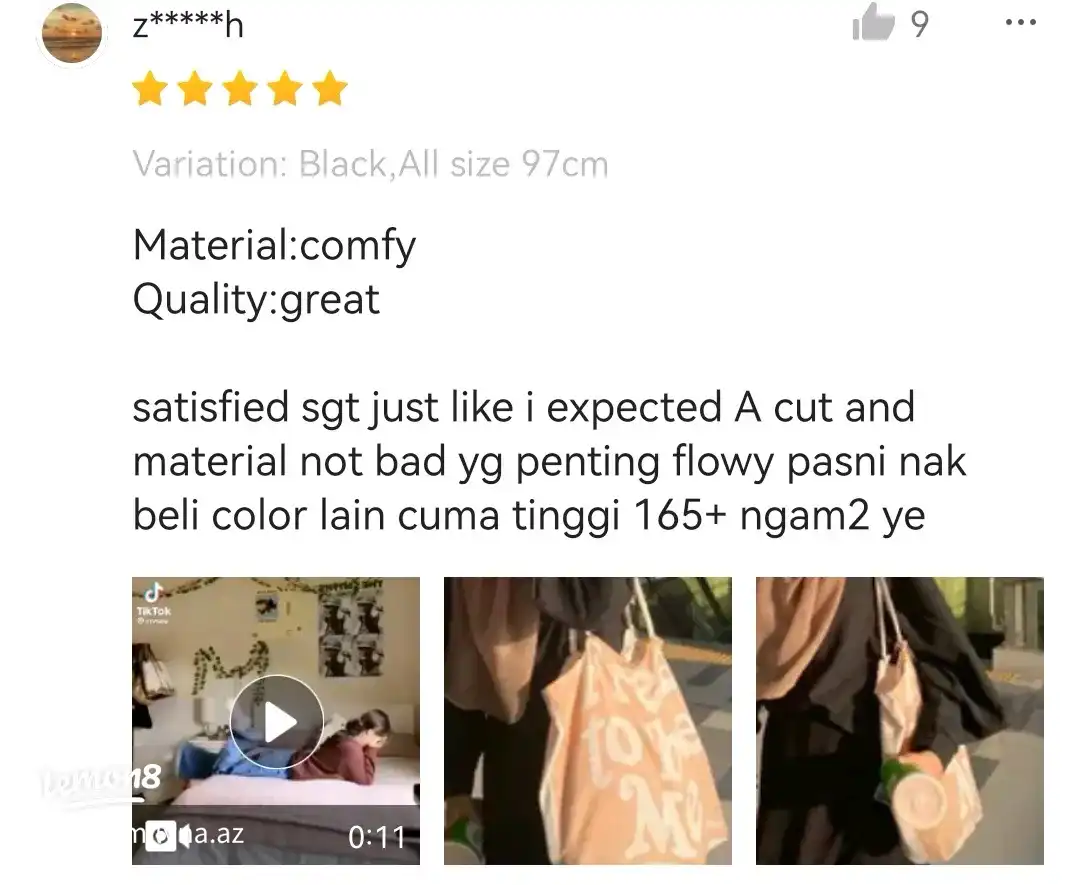Play the 0:11 review video

click(276, 721)
